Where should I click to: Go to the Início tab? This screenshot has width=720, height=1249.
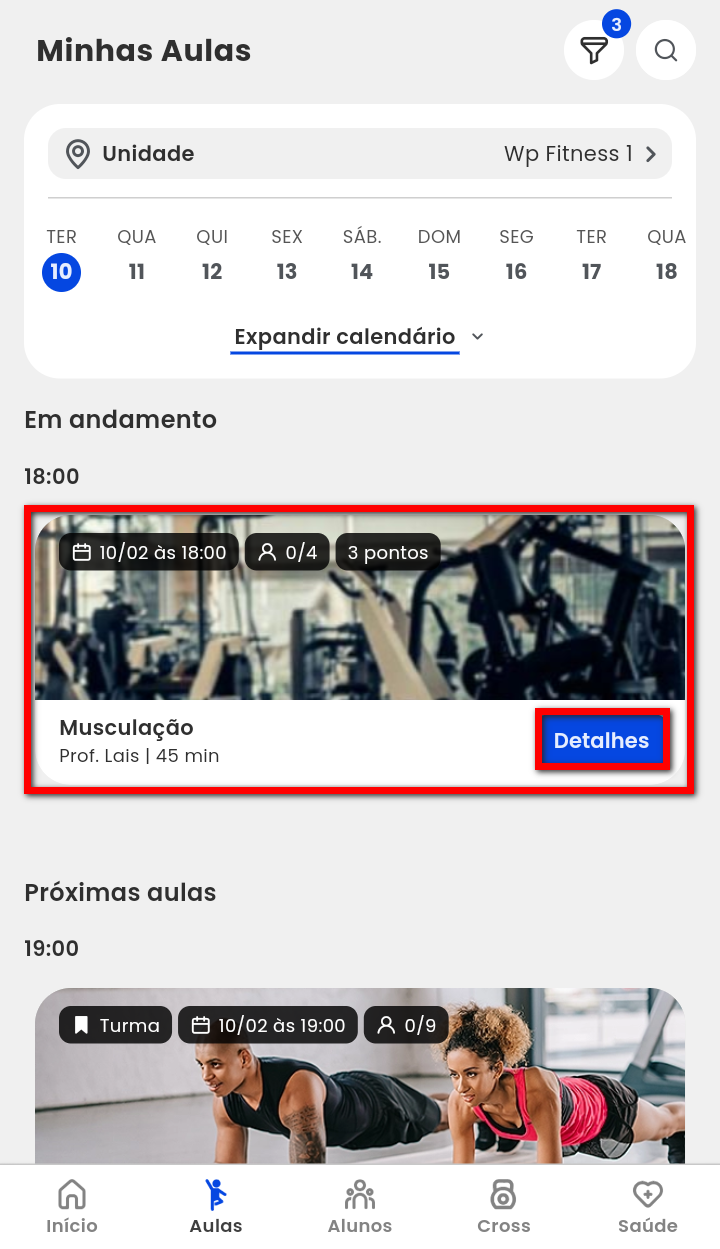pyautogui.click(x=72, y=1206)
